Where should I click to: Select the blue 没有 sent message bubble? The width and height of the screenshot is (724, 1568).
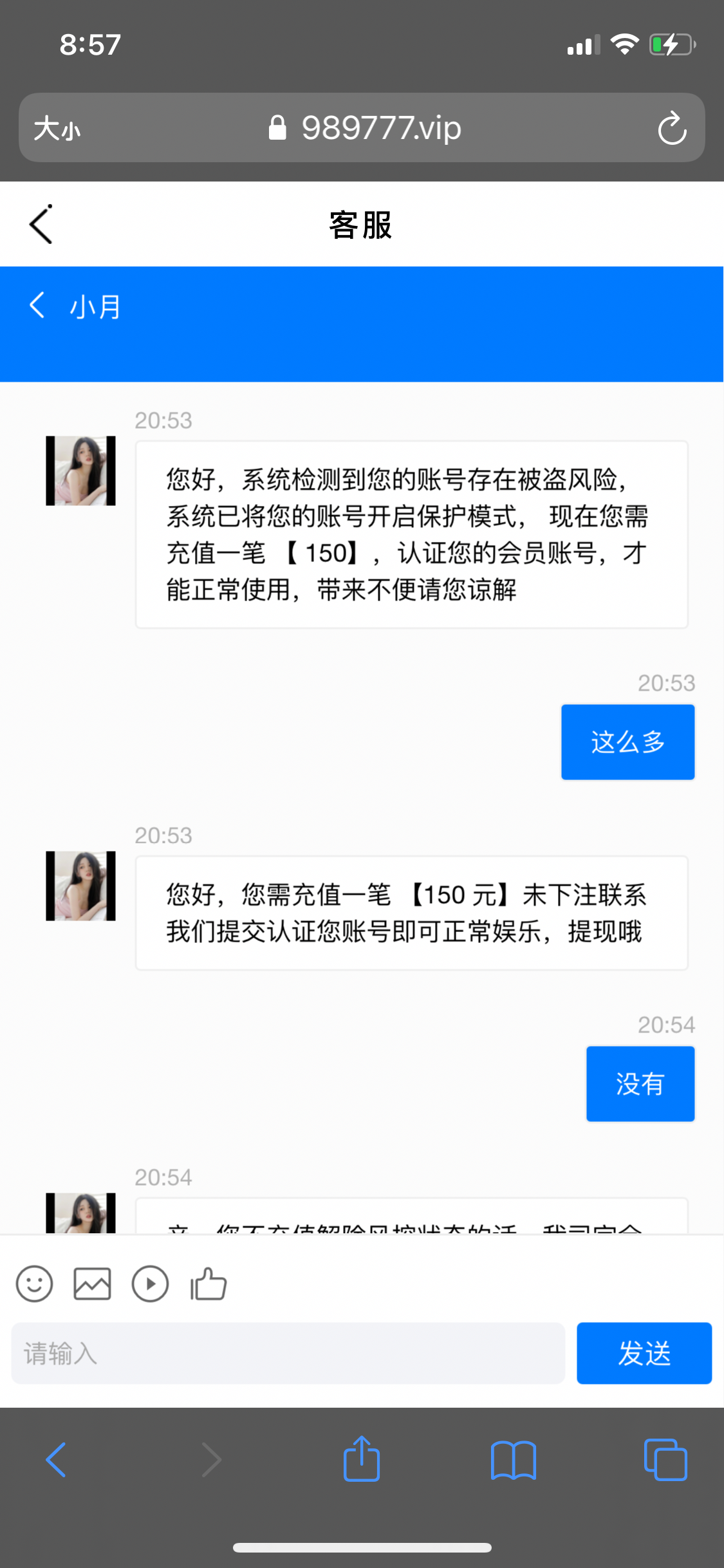pyautogui.click(x=640, y=1084)
